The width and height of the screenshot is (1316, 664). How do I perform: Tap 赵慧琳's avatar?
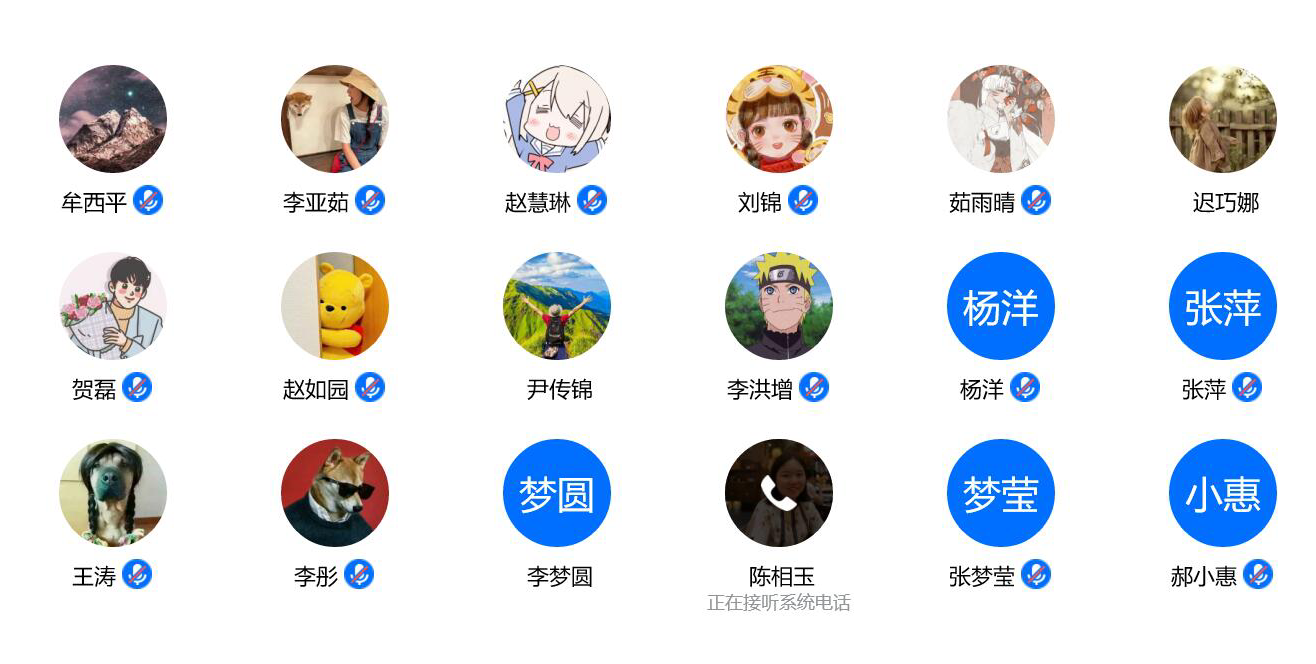point(557,119)
